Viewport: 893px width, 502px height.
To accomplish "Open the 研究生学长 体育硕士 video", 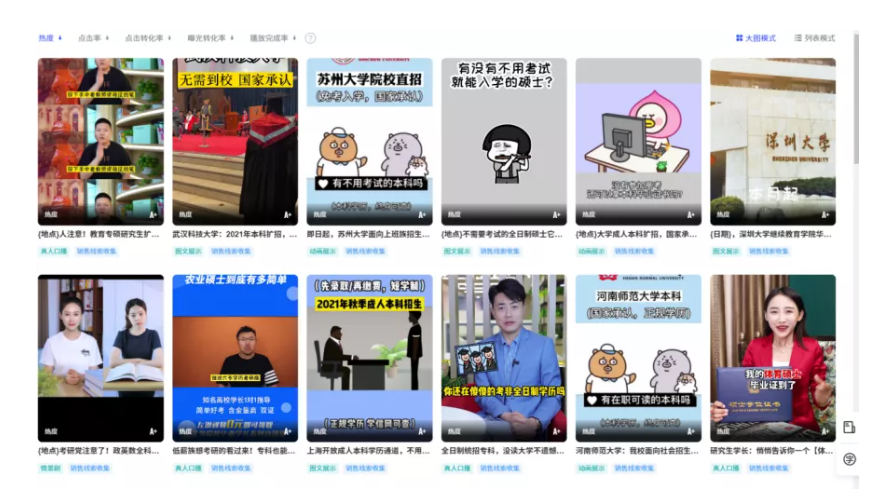I will [772, 357].
